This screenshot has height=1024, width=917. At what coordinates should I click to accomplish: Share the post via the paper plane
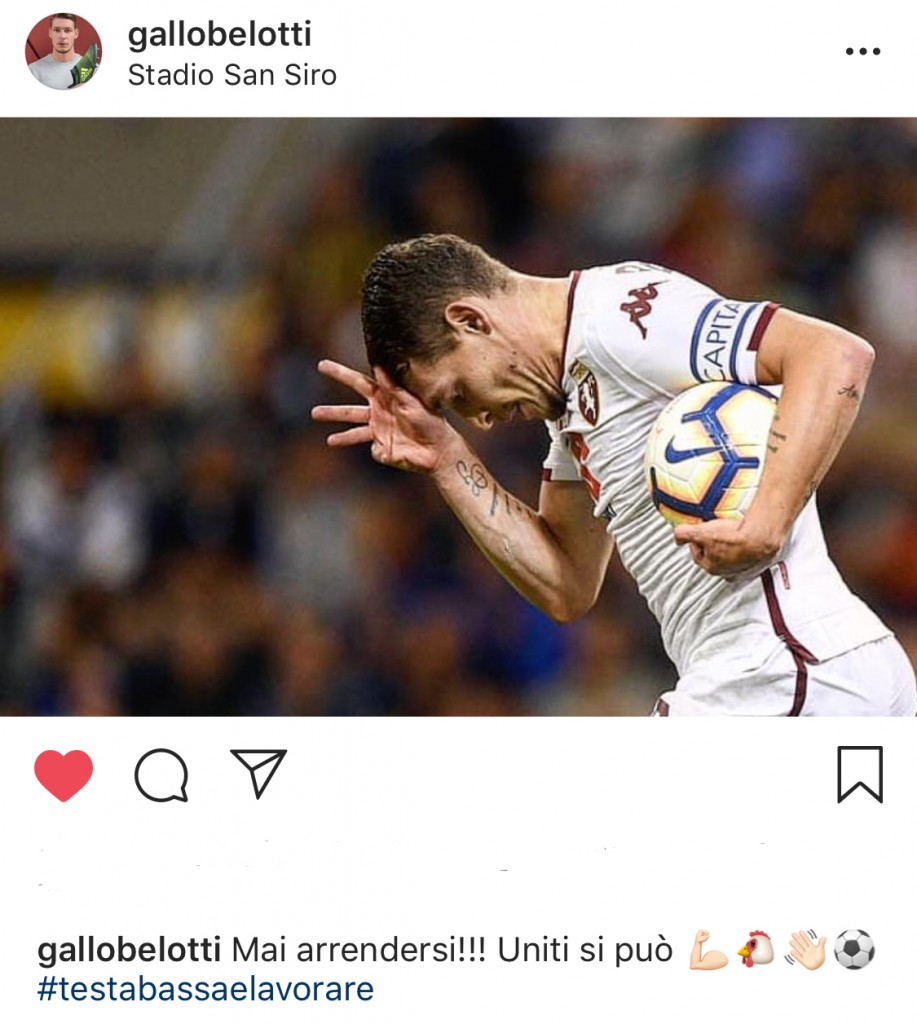[259, 773]
